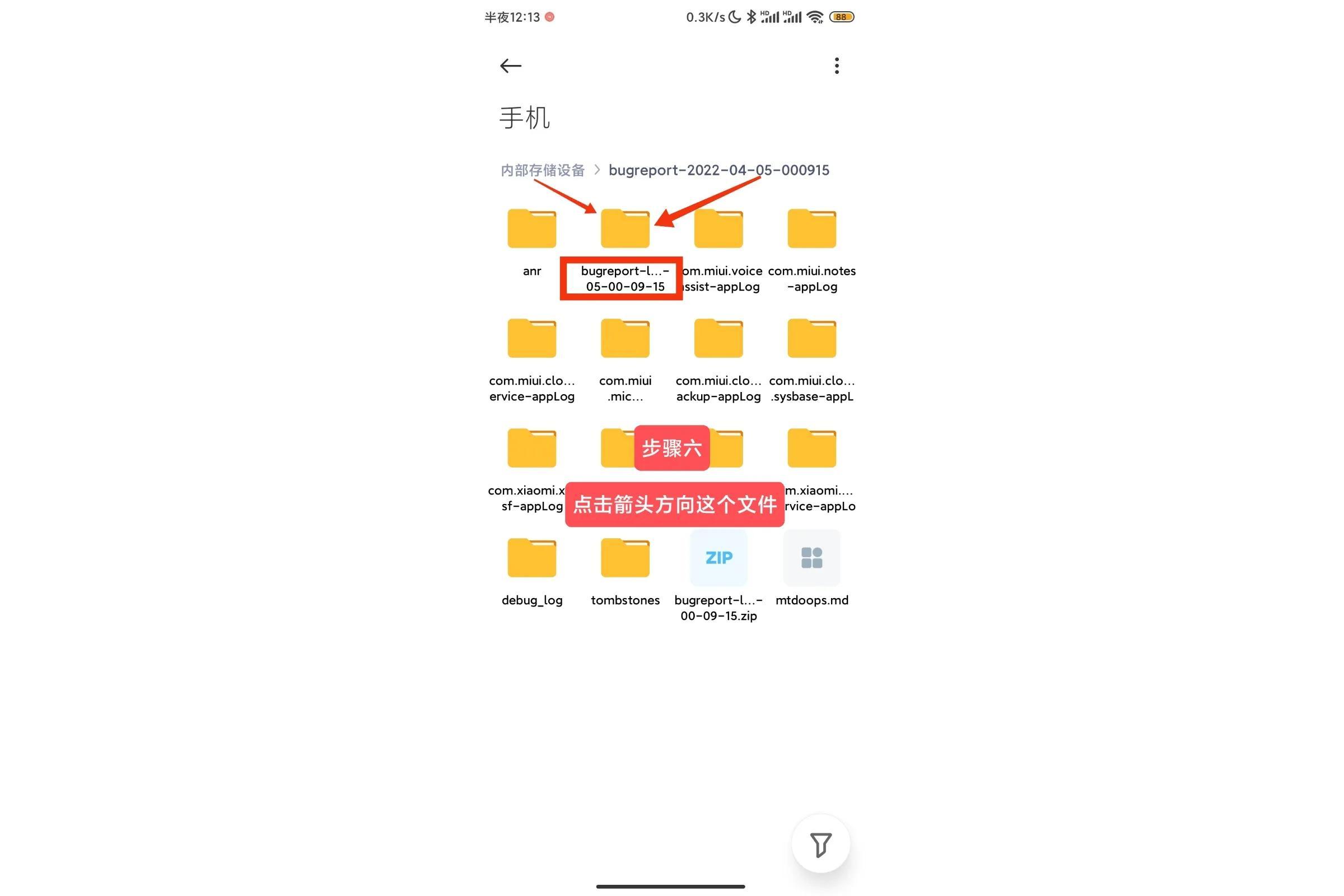The image size is (1344, 896).
Task: Open the com.miui.notes-appLog folder
Action: [x=811, y=230]
